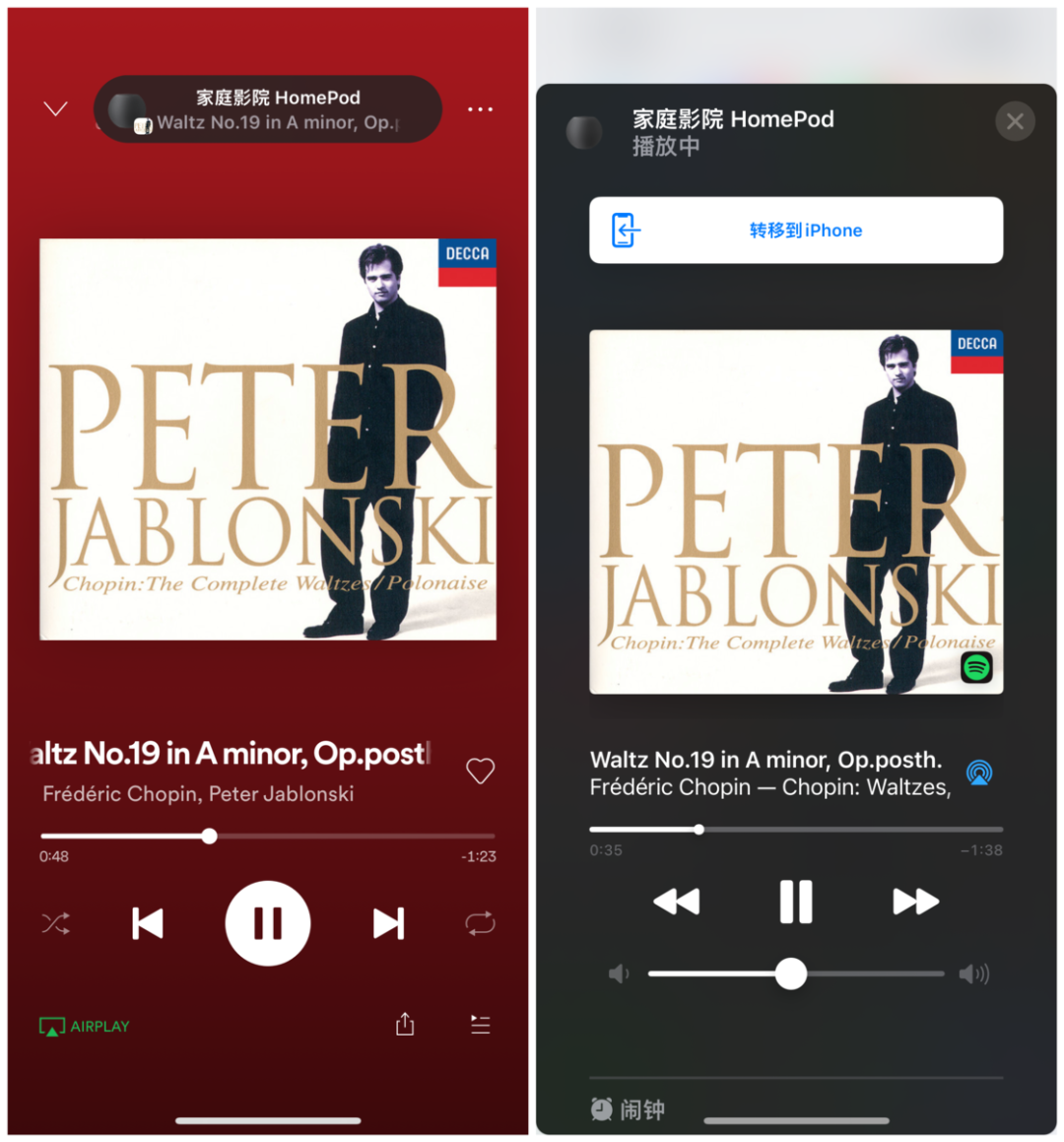
Task: Open the Spotify play queue
Action: 480,1025
